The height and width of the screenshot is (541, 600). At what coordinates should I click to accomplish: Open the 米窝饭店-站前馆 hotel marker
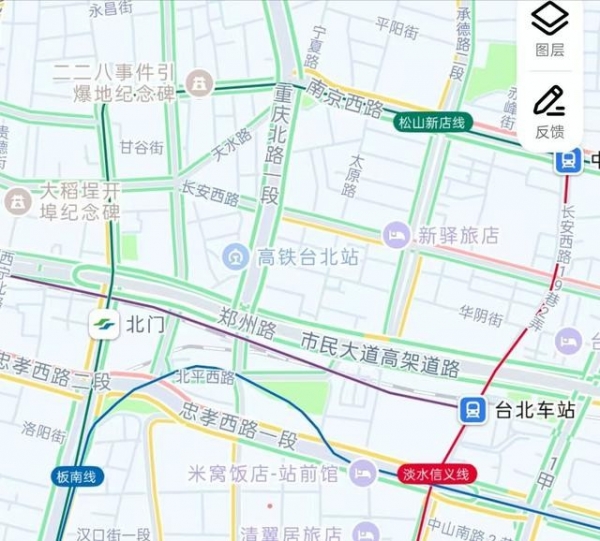pos(363,471)
